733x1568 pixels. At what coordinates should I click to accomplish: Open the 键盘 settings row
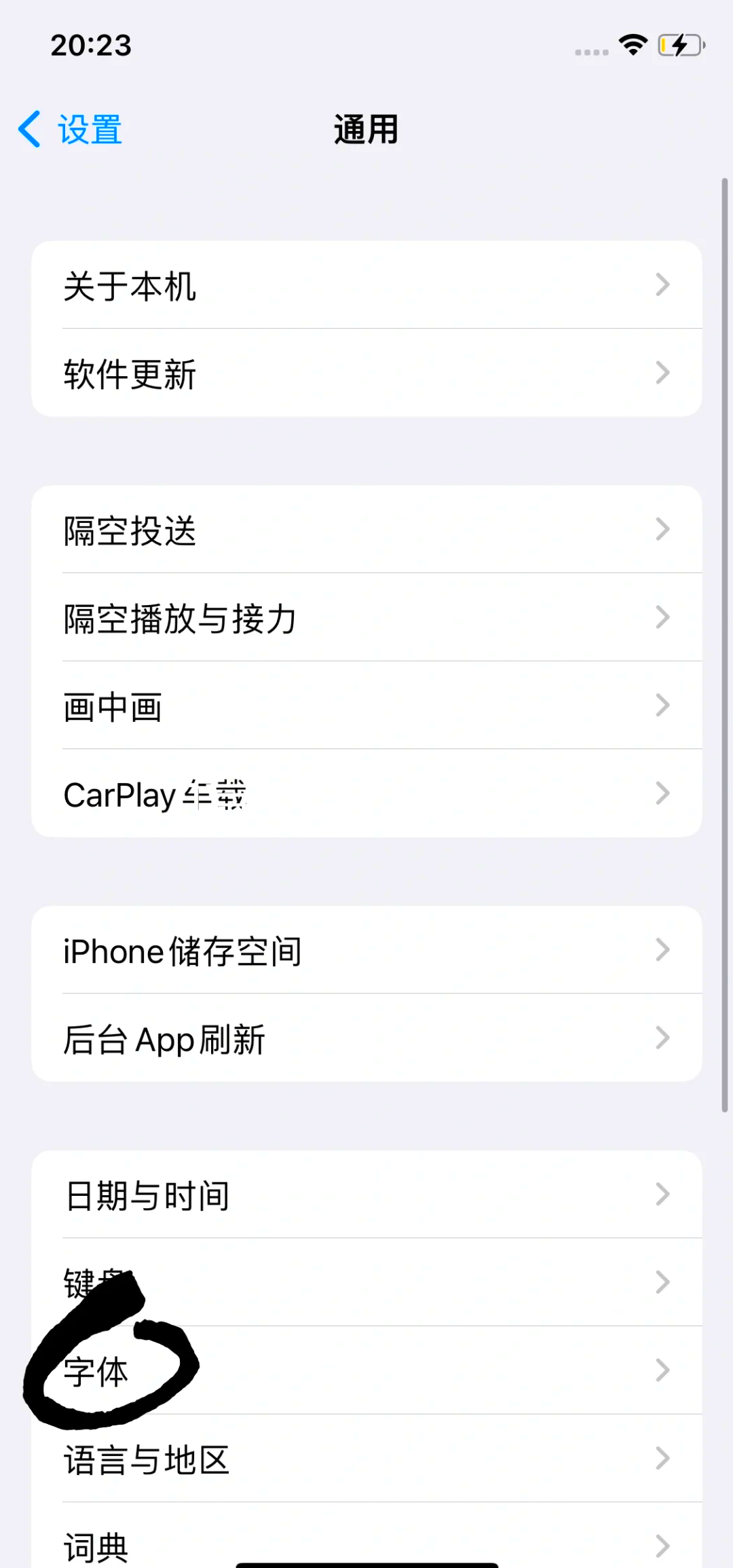(x=366, y=1282)
